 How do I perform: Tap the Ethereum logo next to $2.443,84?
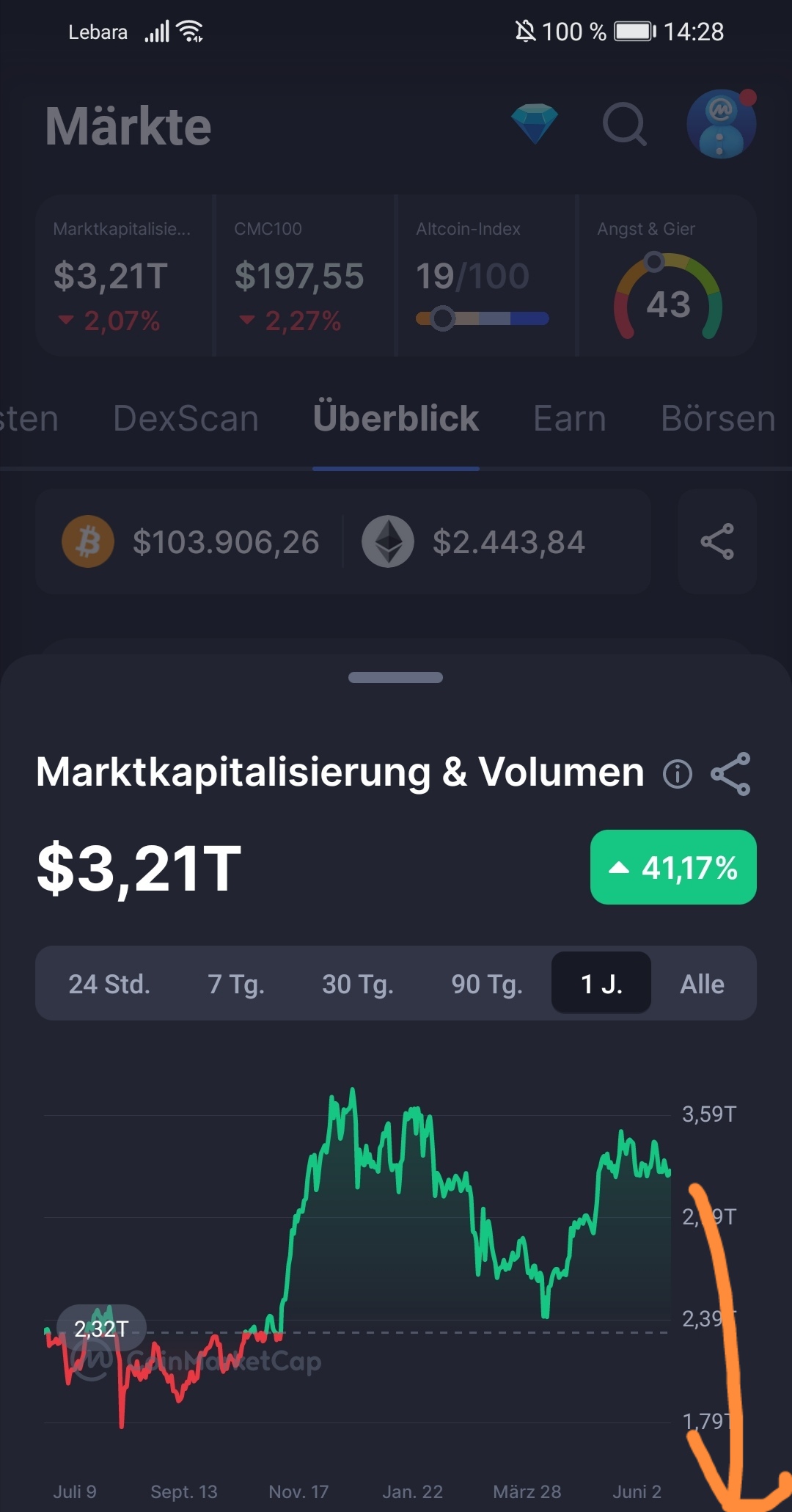point(388,541)
